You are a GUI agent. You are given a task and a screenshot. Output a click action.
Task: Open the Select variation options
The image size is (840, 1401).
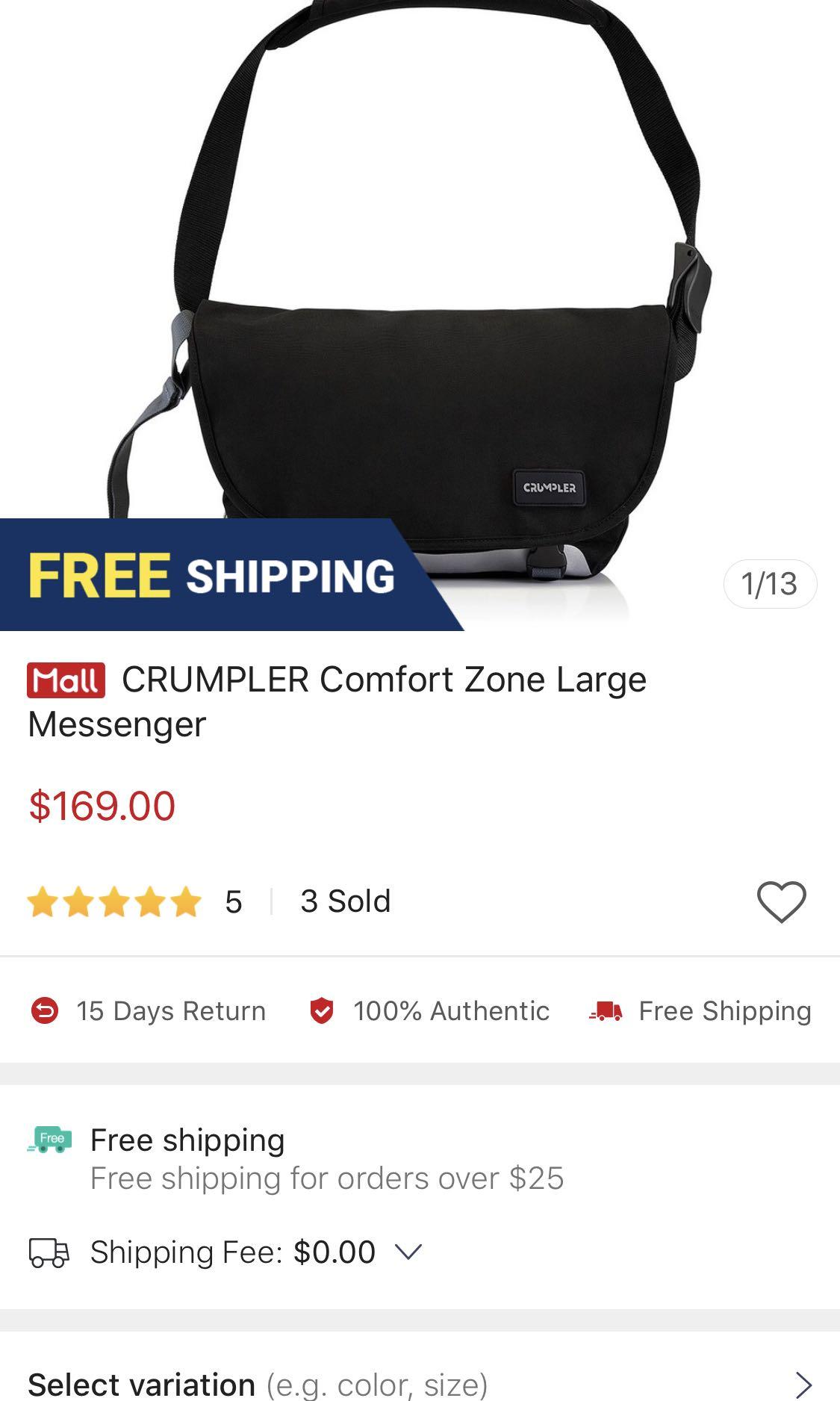click(418, 1385)
